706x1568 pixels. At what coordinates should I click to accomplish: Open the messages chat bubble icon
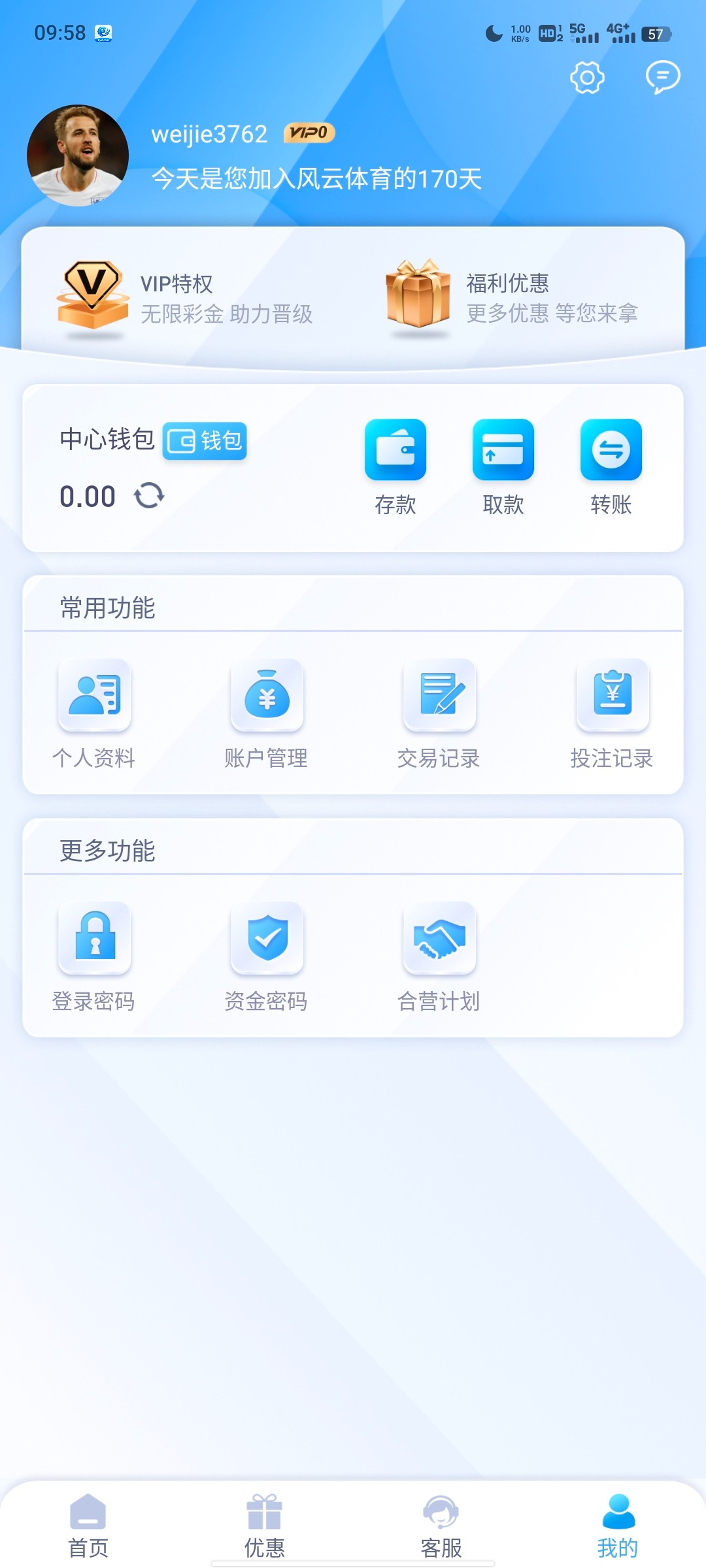pos(663,77)
